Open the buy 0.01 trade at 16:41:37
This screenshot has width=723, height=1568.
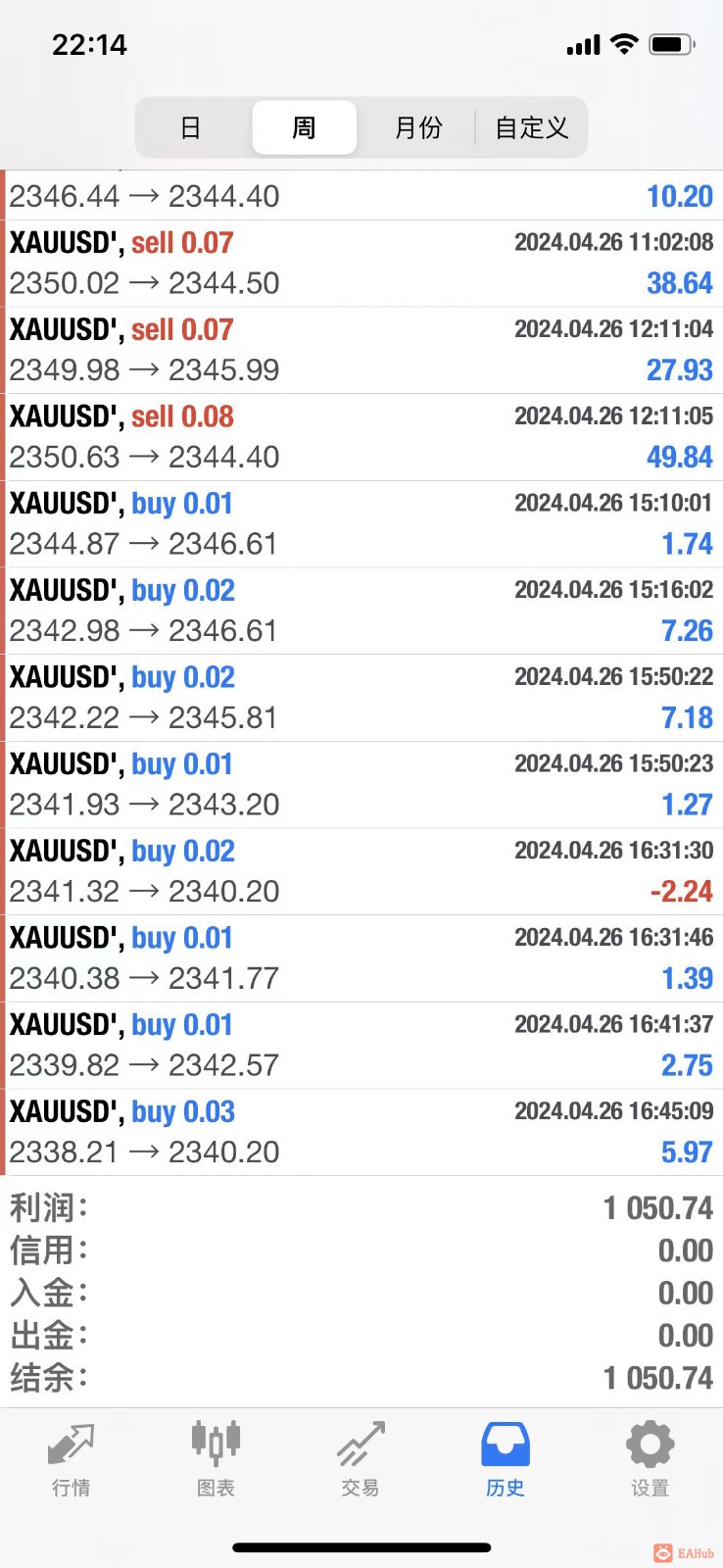click(361, 1045)
